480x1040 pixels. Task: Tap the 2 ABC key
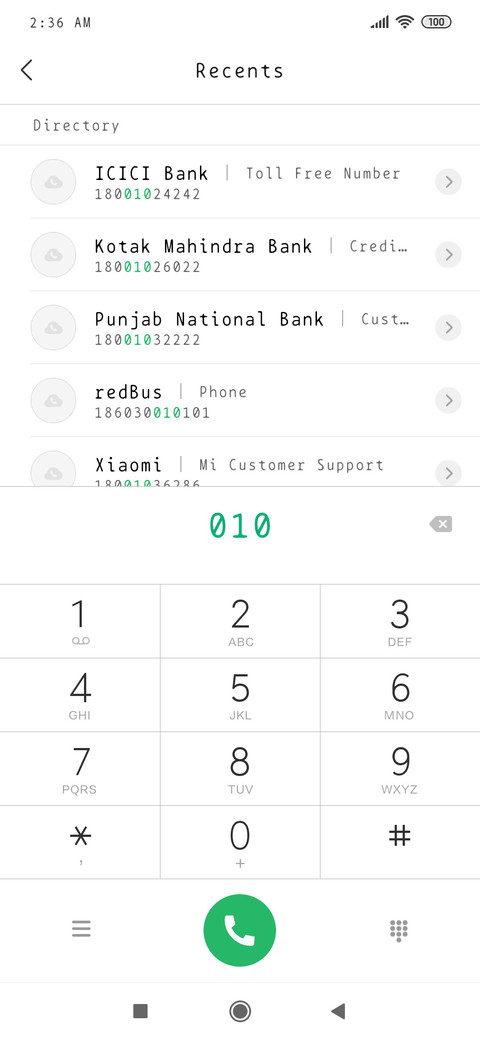(x=240, y=621)
